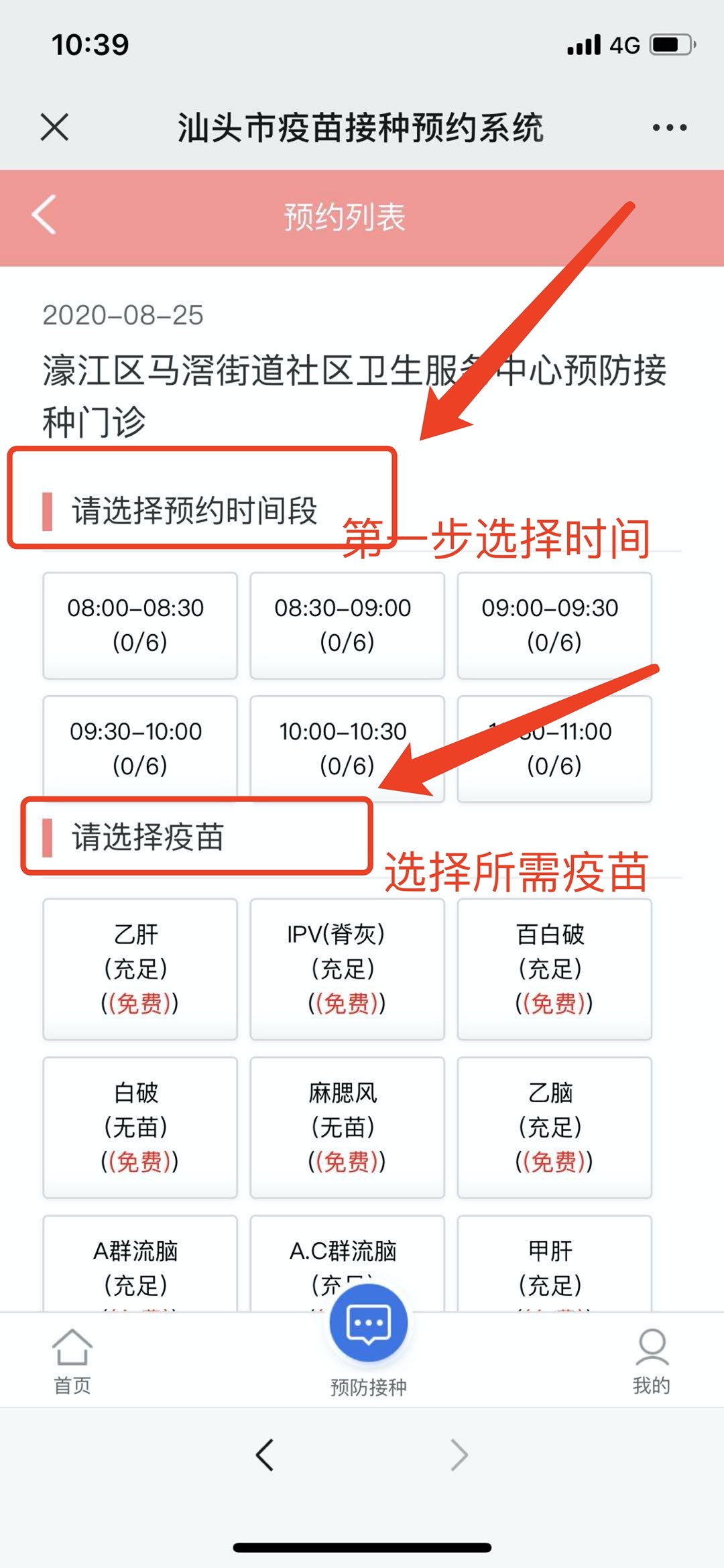The image size is (724, 1568).
Task: Select the 08:00-08:30 time slot
Action: [139, 625]
